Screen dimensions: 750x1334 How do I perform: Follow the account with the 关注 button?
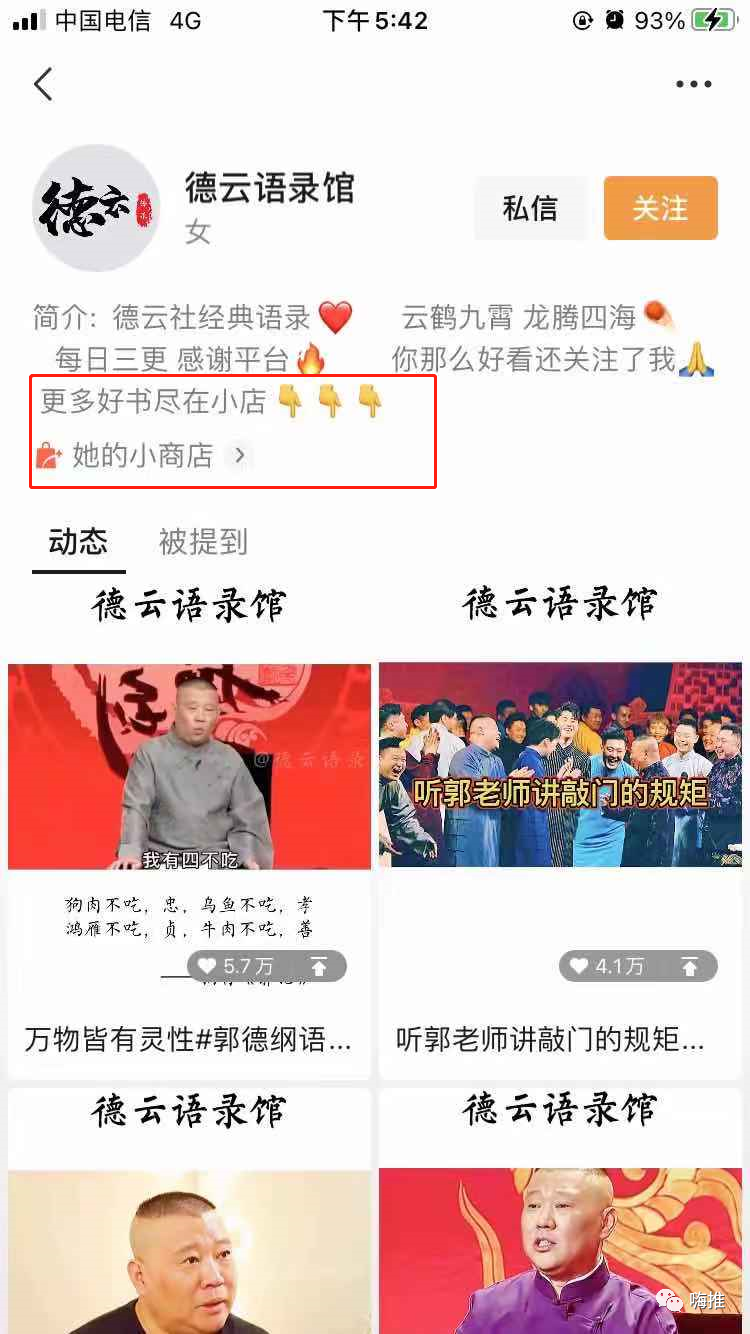click(660, 208)
